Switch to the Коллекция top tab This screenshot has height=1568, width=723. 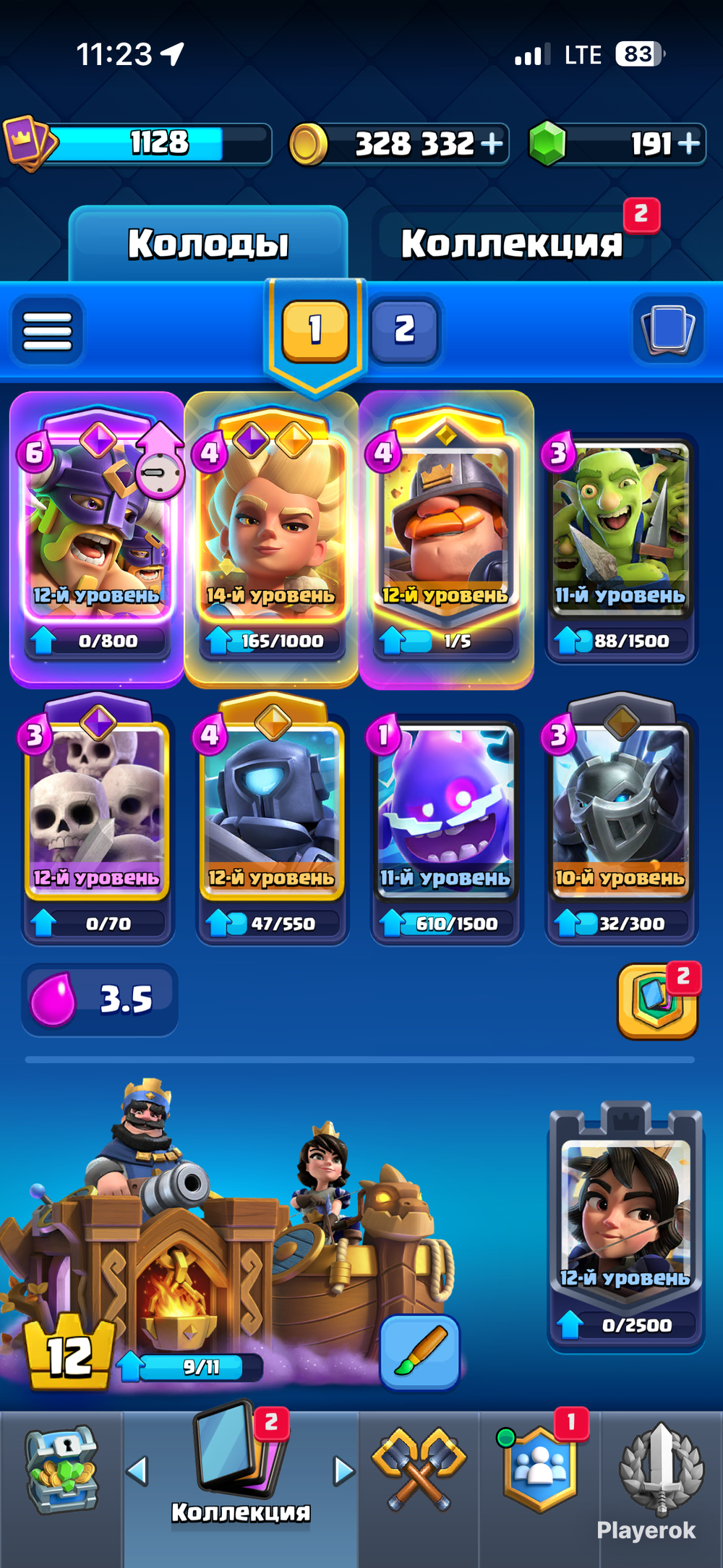point(511,242)
